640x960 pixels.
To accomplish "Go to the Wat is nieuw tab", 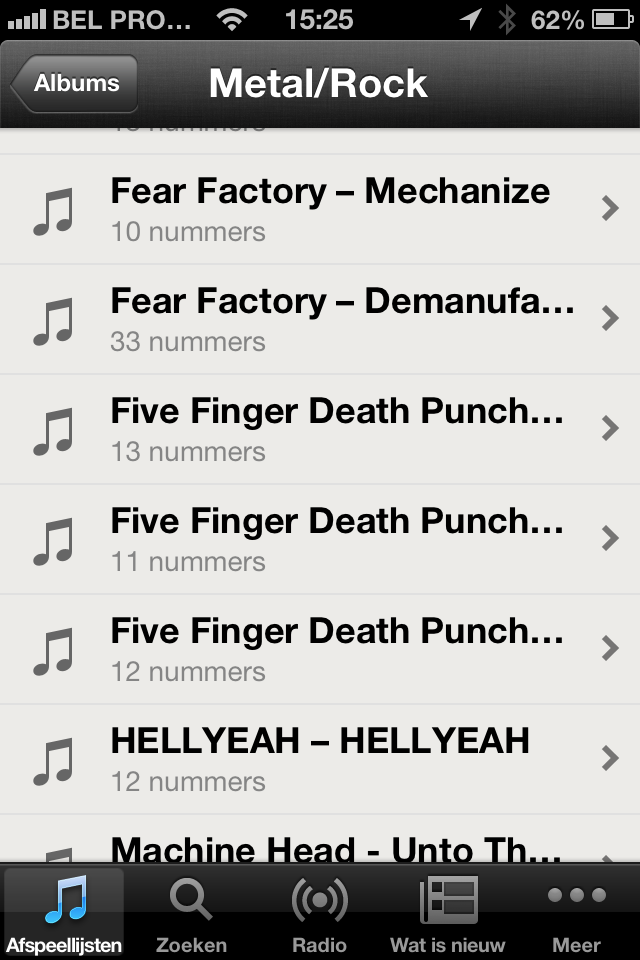I will (447, 913).
